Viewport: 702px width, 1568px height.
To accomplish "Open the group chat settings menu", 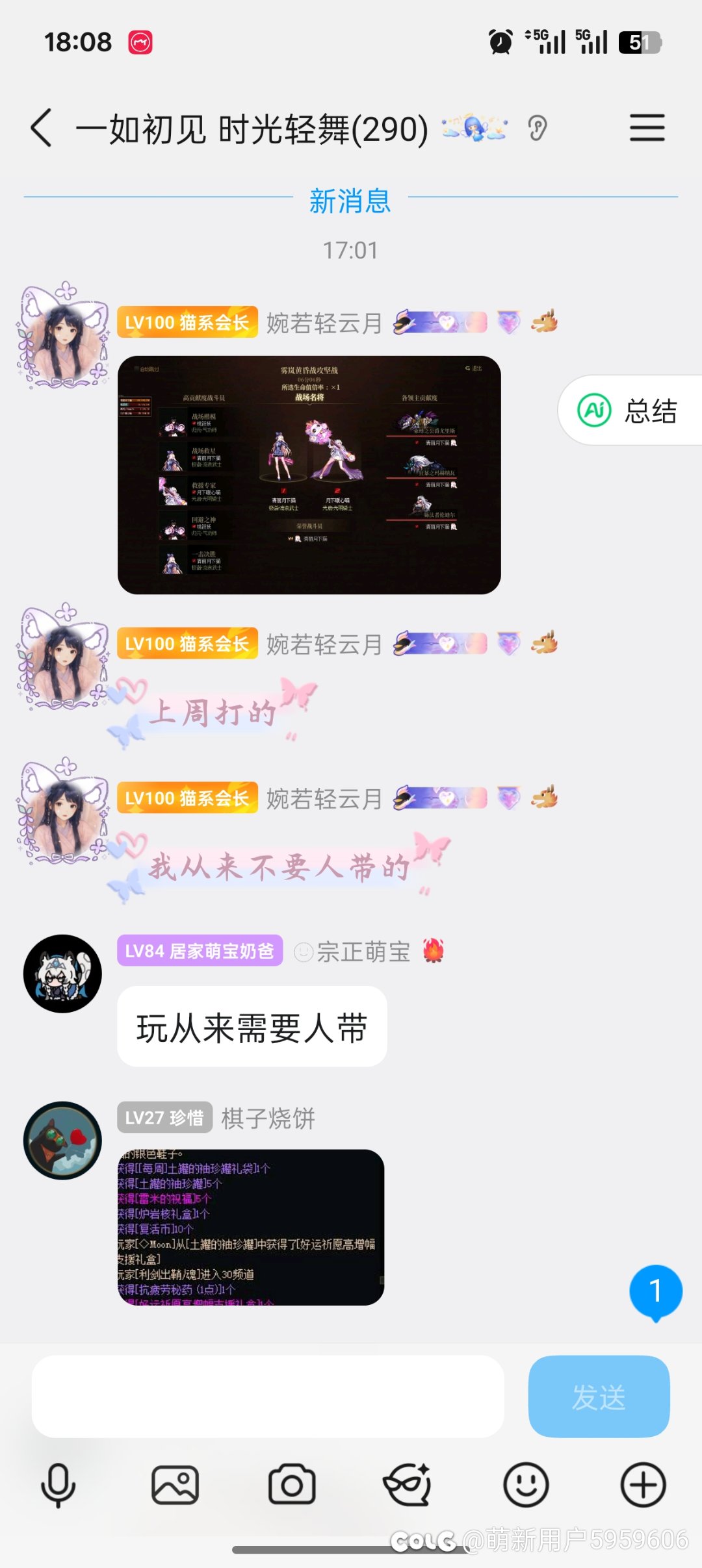I will (x=647, y=128).
